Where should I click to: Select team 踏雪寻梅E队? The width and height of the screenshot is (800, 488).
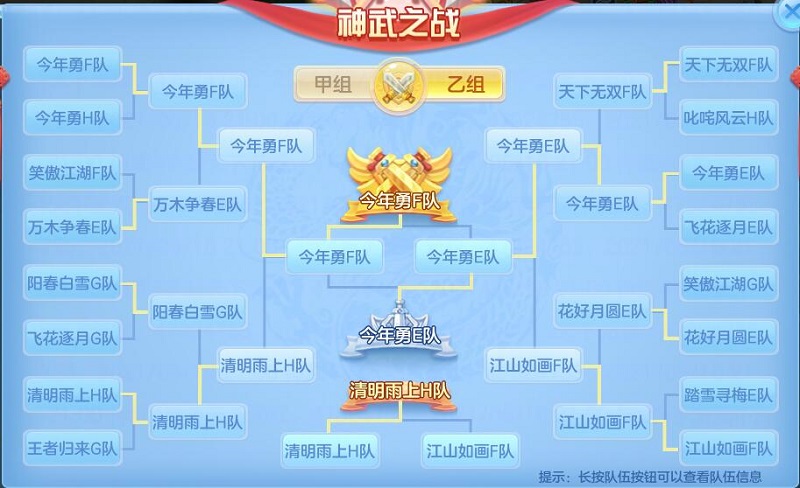click(728, 394)
